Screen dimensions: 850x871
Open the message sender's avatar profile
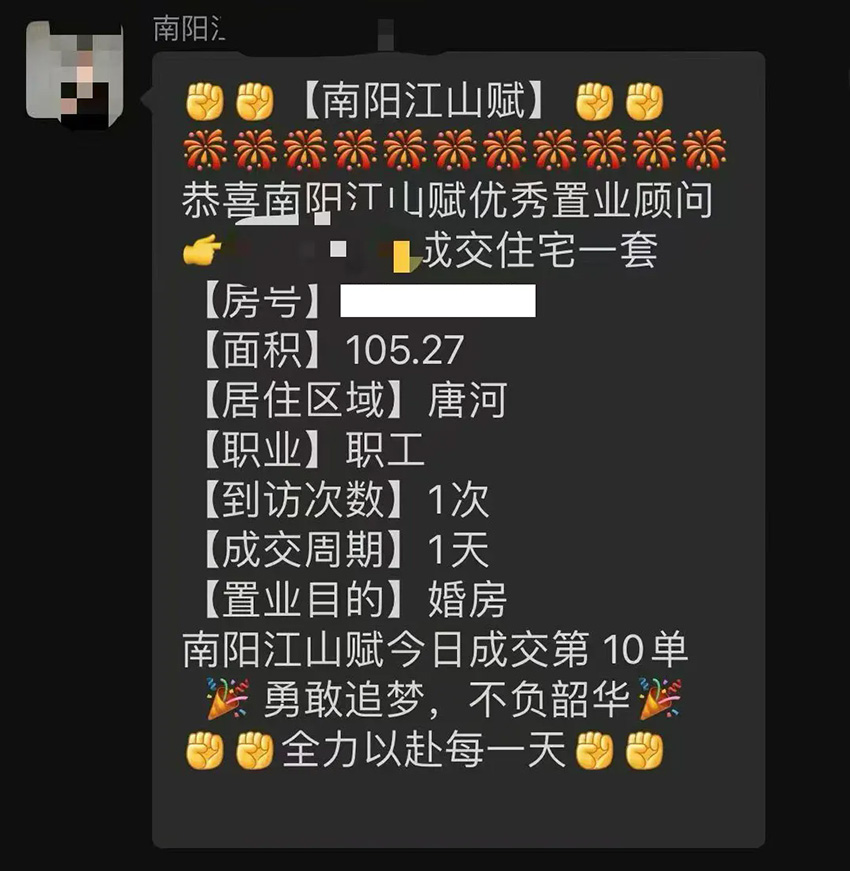pos(74,75)
